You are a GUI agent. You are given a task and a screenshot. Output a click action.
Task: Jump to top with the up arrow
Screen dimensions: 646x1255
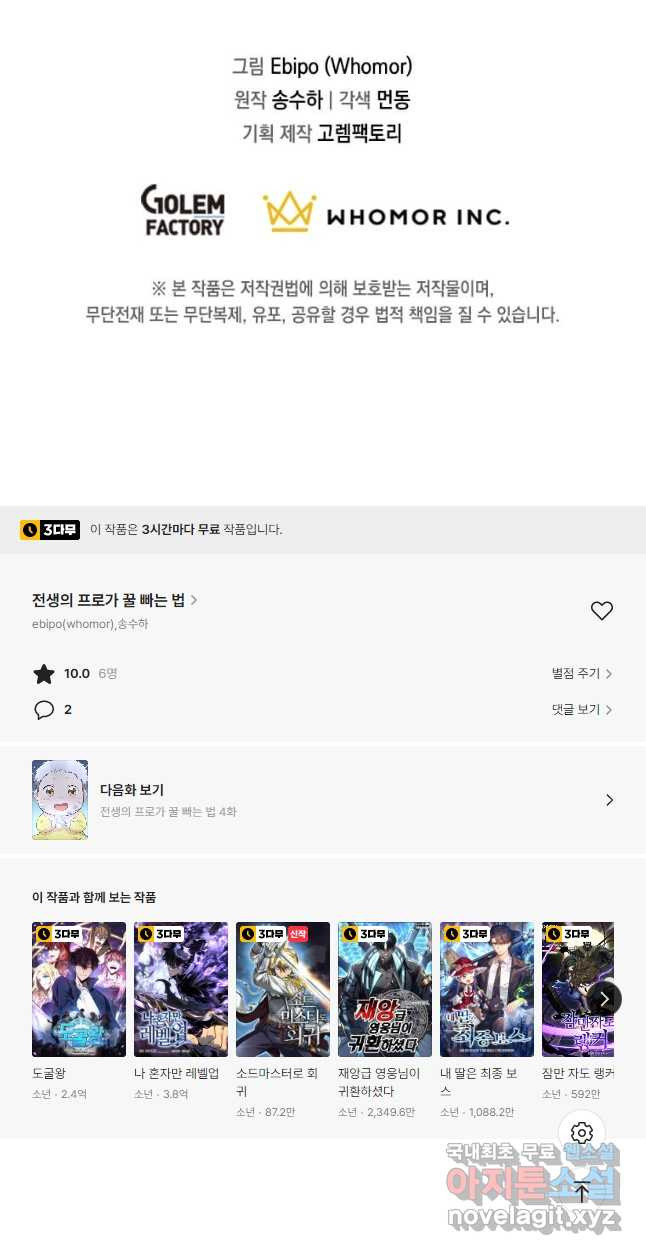(582, 1190)
